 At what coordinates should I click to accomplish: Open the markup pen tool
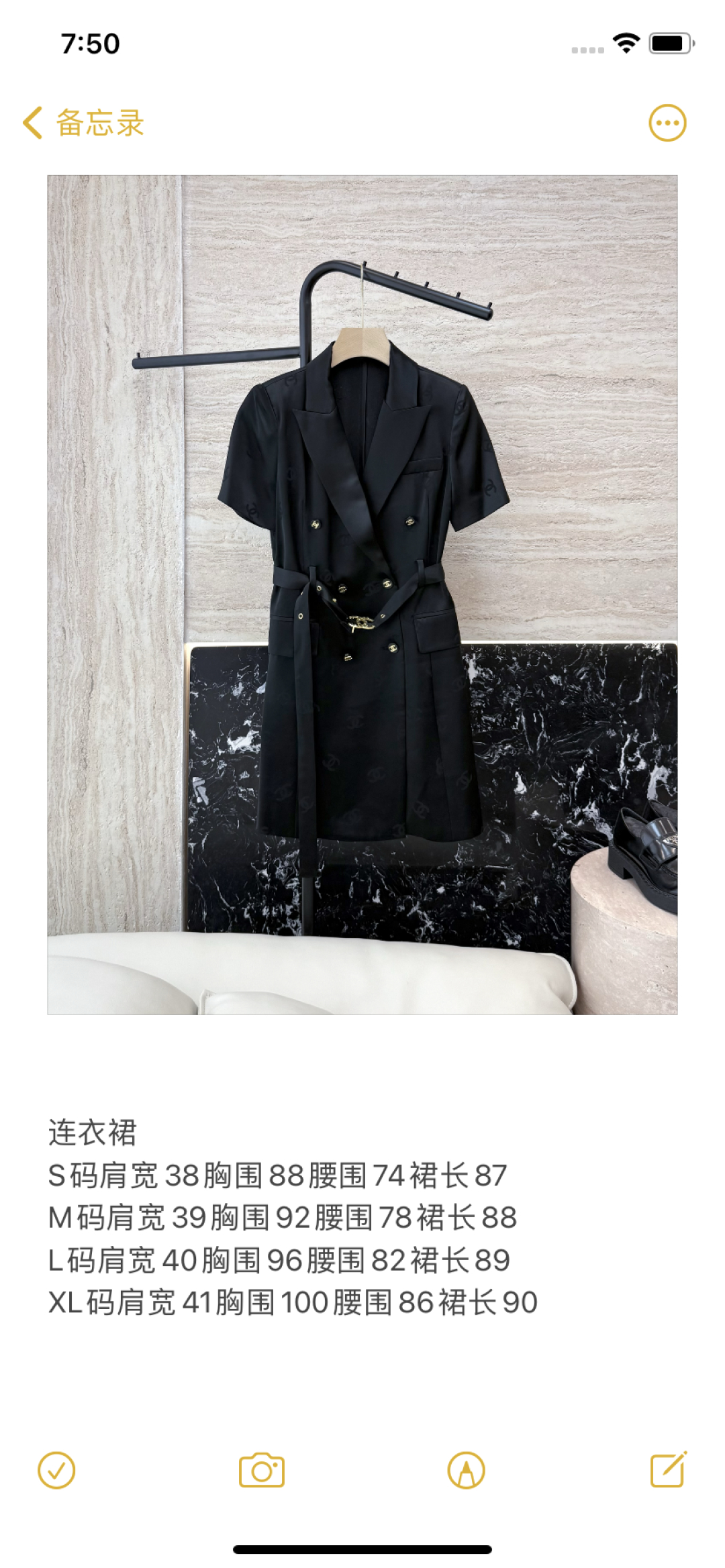click(466, 1471)
